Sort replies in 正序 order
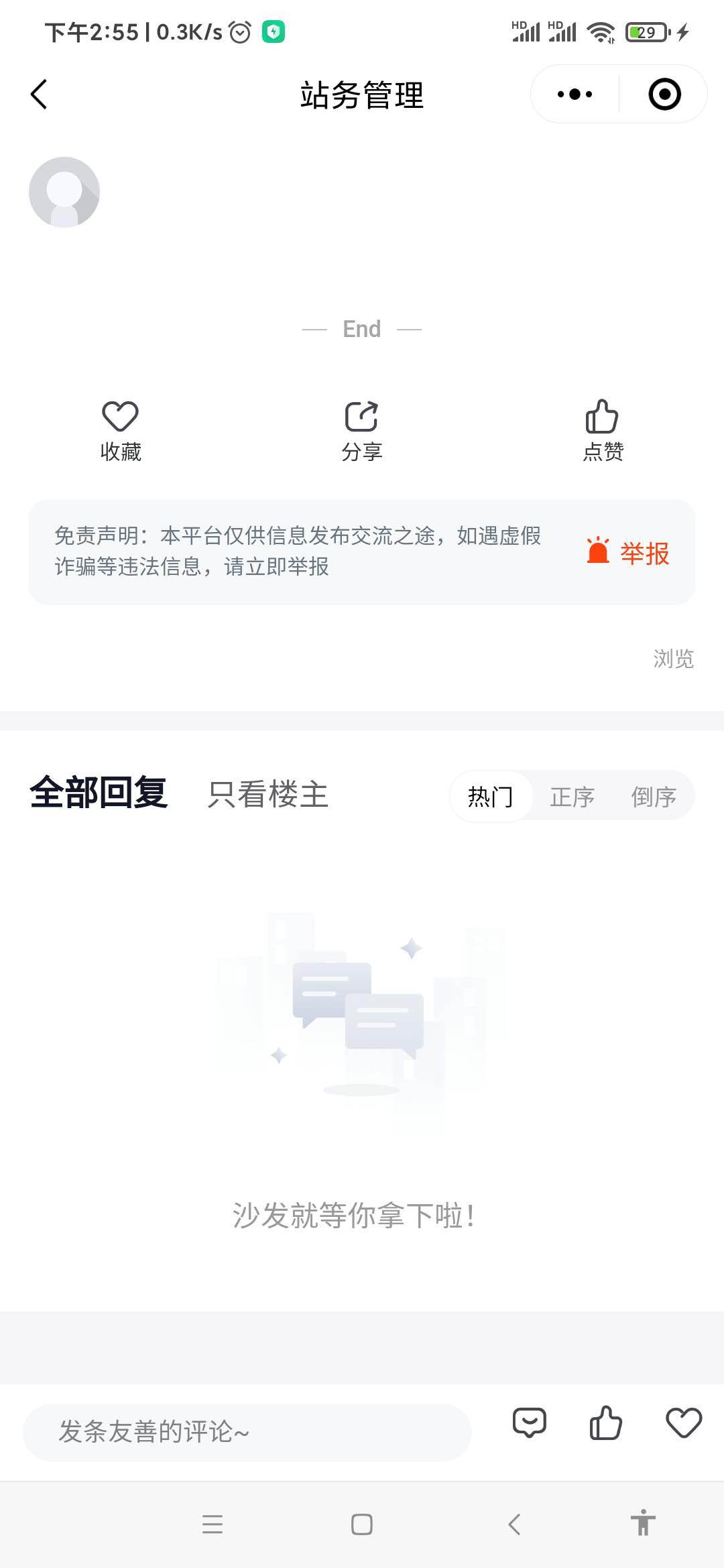This screenshot has width=724, height=1568. click(572, 797)
